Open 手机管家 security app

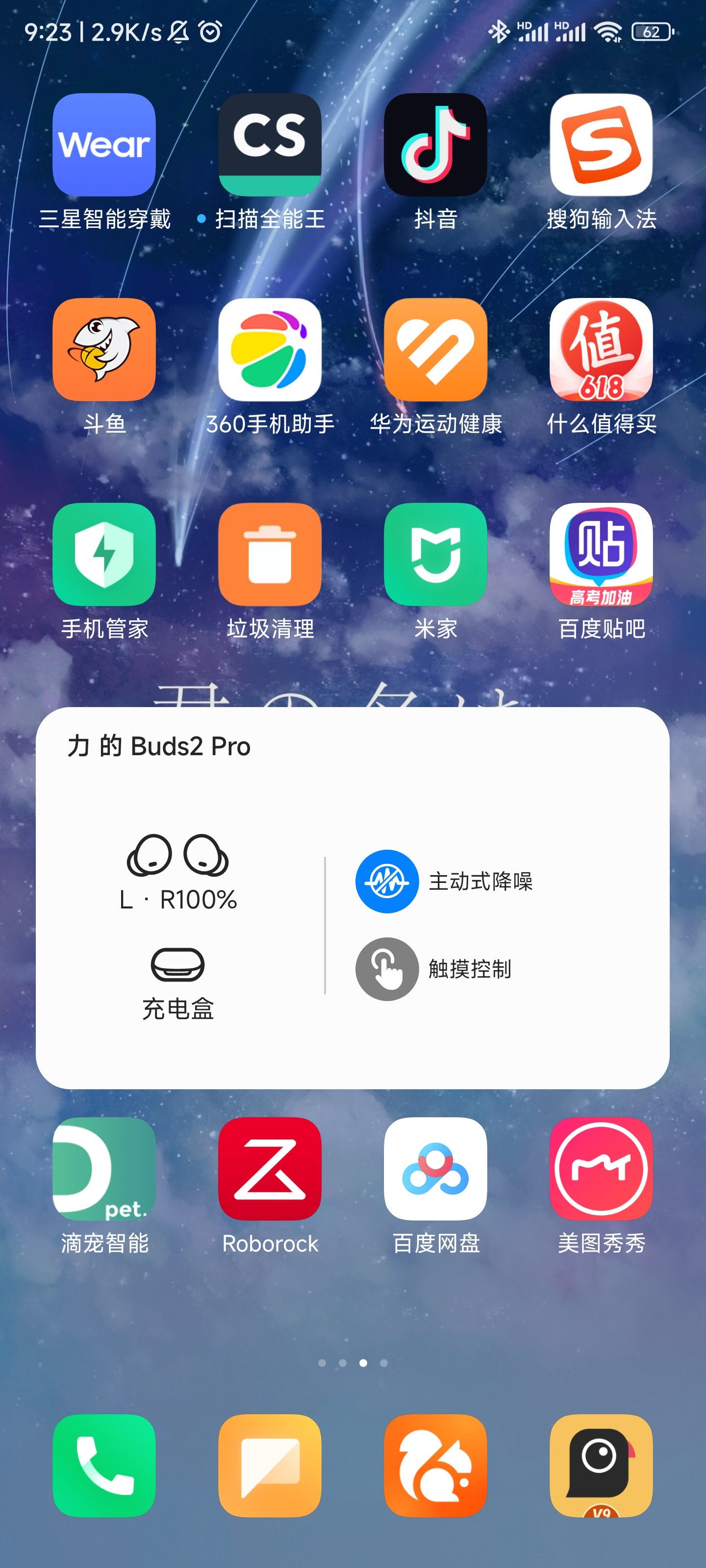point(104,554)
